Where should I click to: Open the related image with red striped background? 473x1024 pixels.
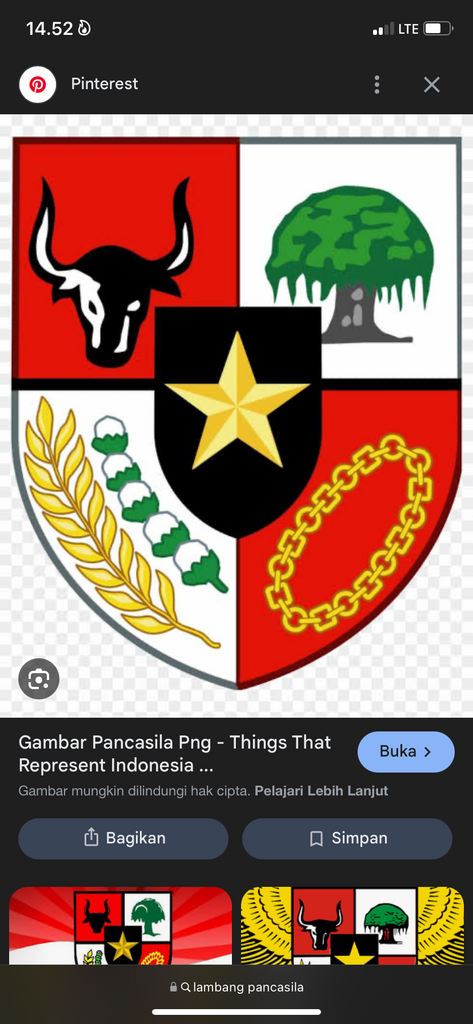[x=120, y=926]
